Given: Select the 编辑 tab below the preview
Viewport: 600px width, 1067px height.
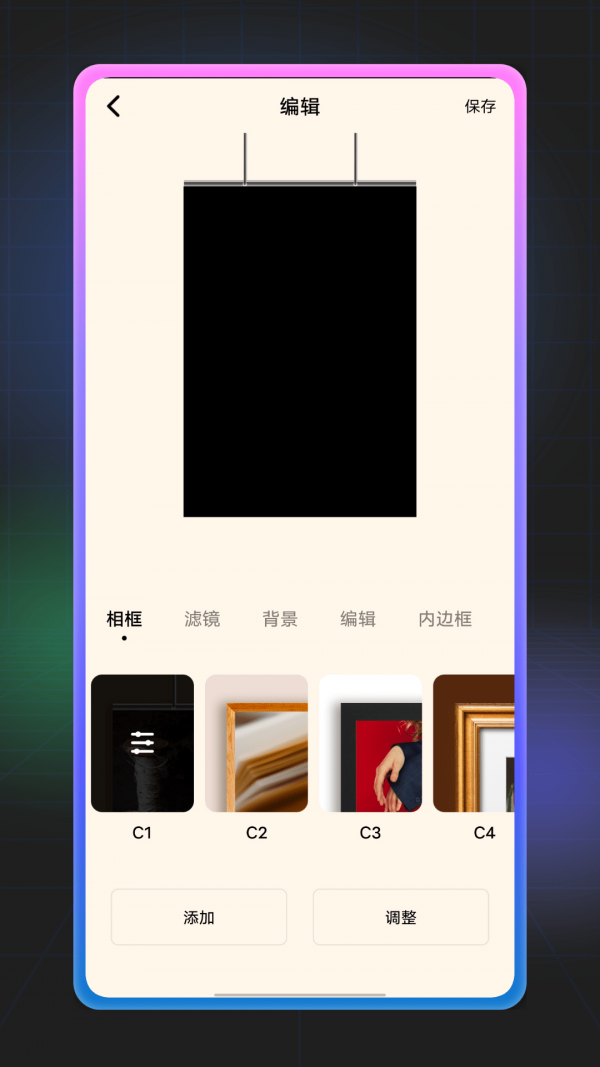Looking at the screenshot, I should tap(358, 619).
